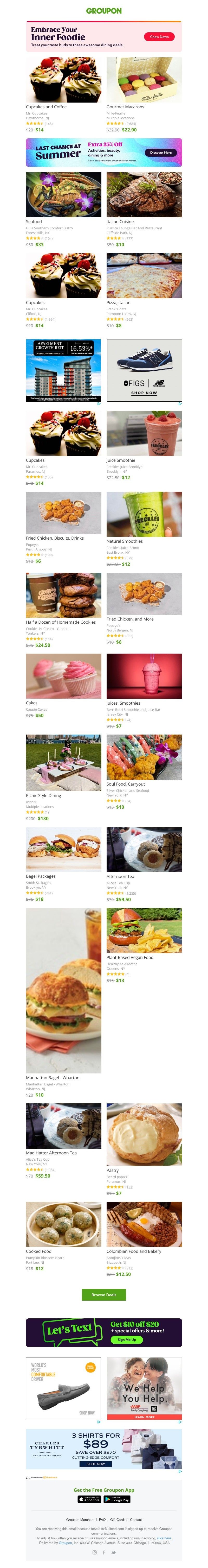Tap Sign Me Up for texts

click(x=127, y=1339)
